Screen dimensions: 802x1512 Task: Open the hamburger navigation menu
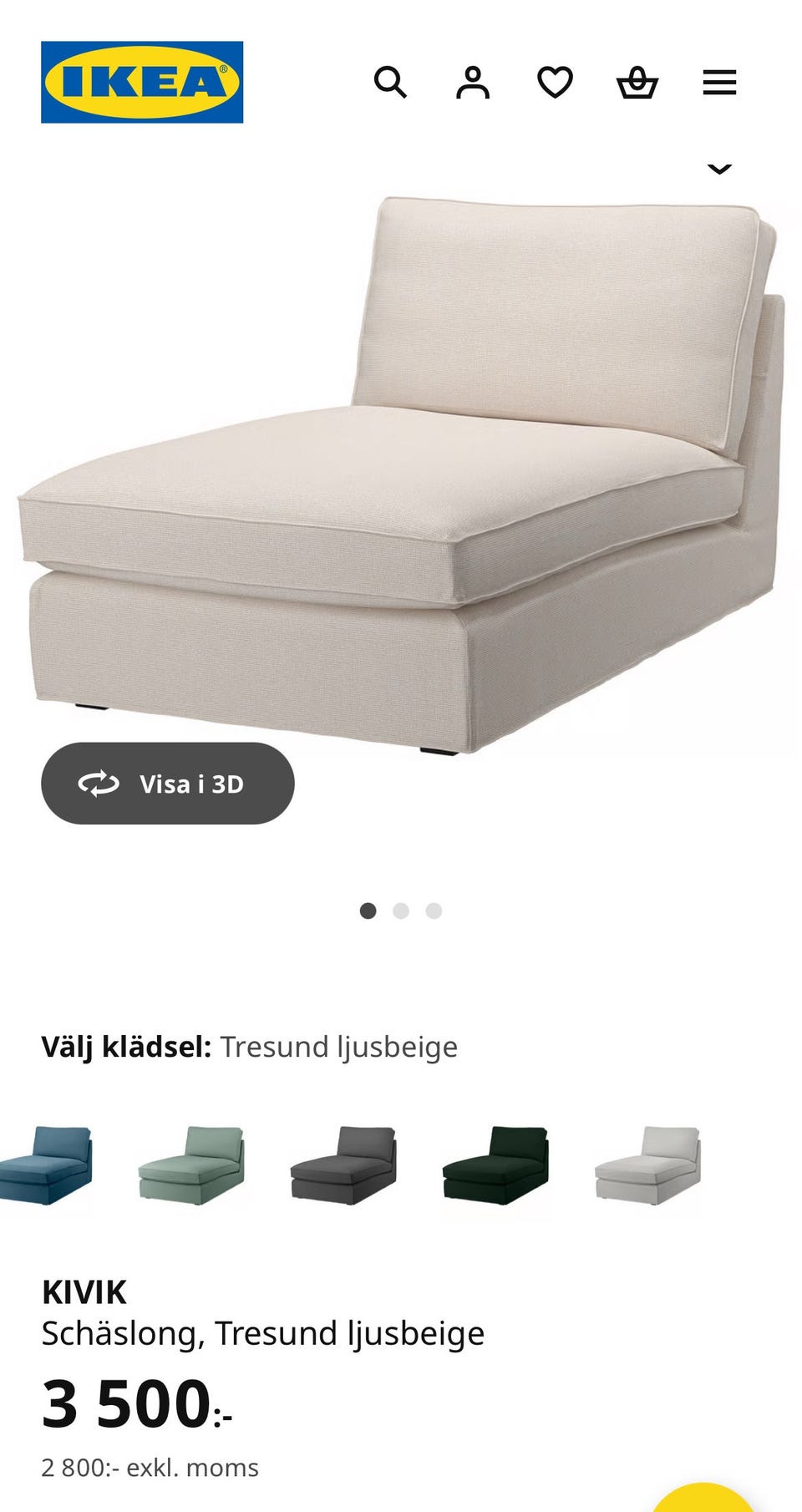click(x=718, y=83)
